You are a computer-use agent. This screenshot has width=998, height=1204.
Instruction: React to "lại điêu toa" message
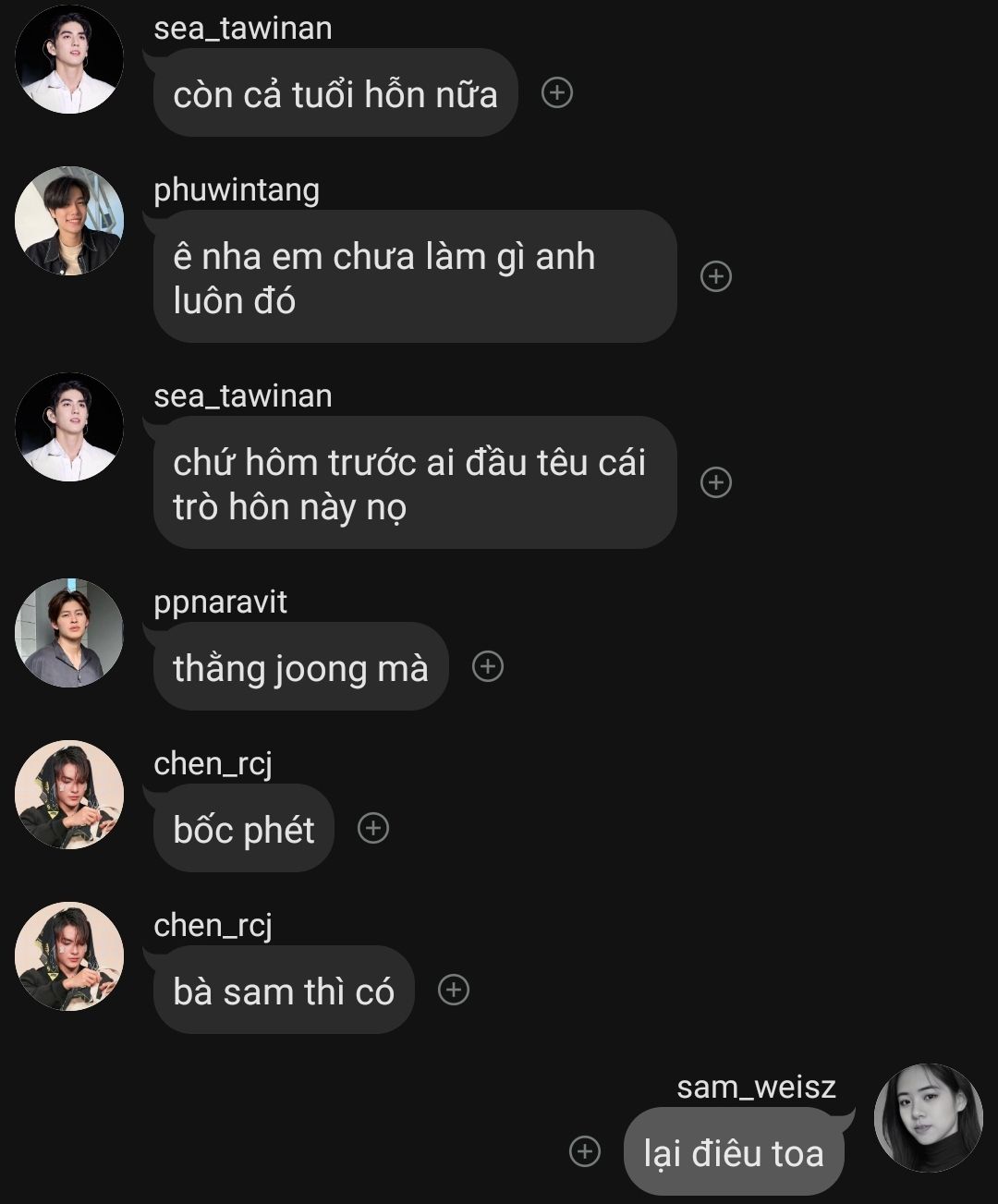click(x=584, y=1151)
